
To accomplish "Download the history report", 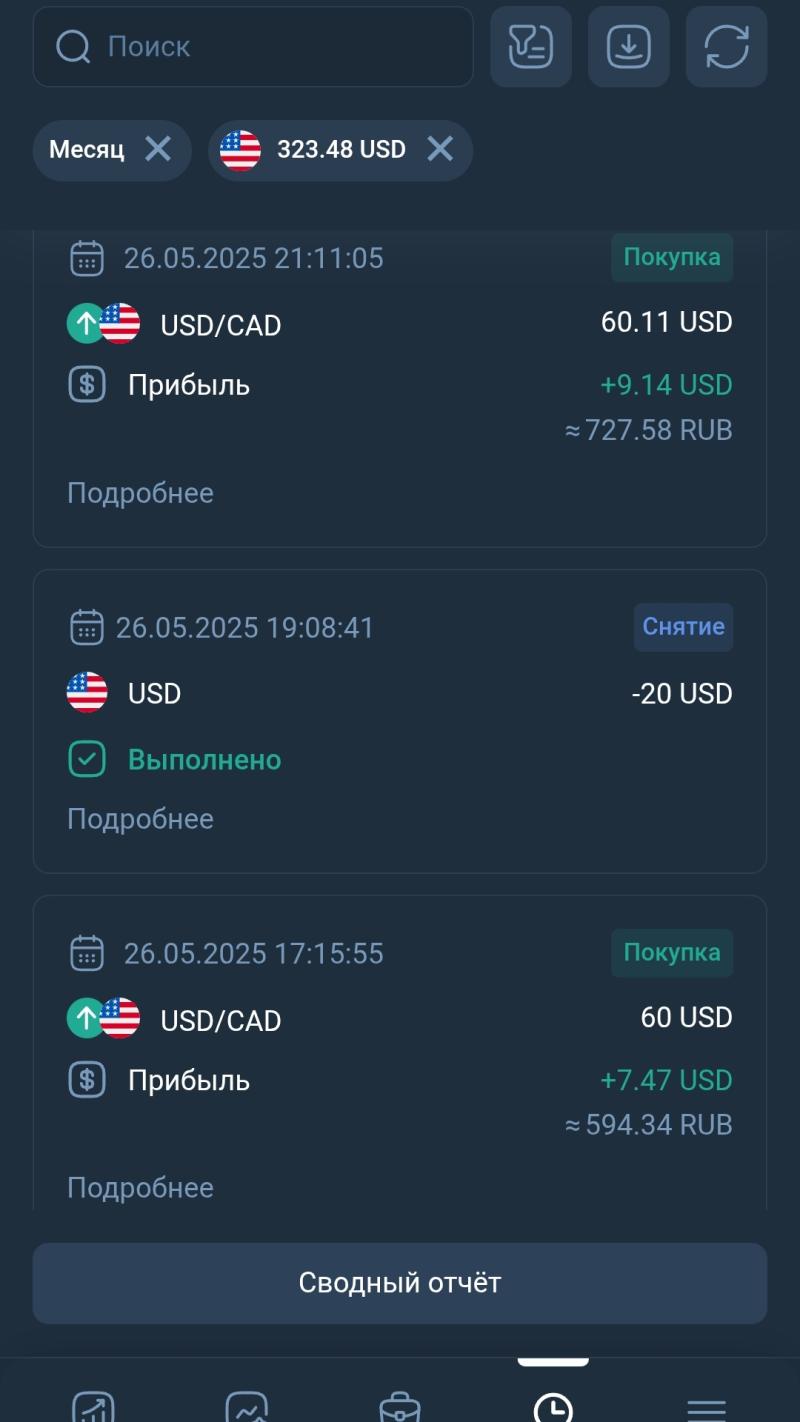I will click(x=629, y=47).
